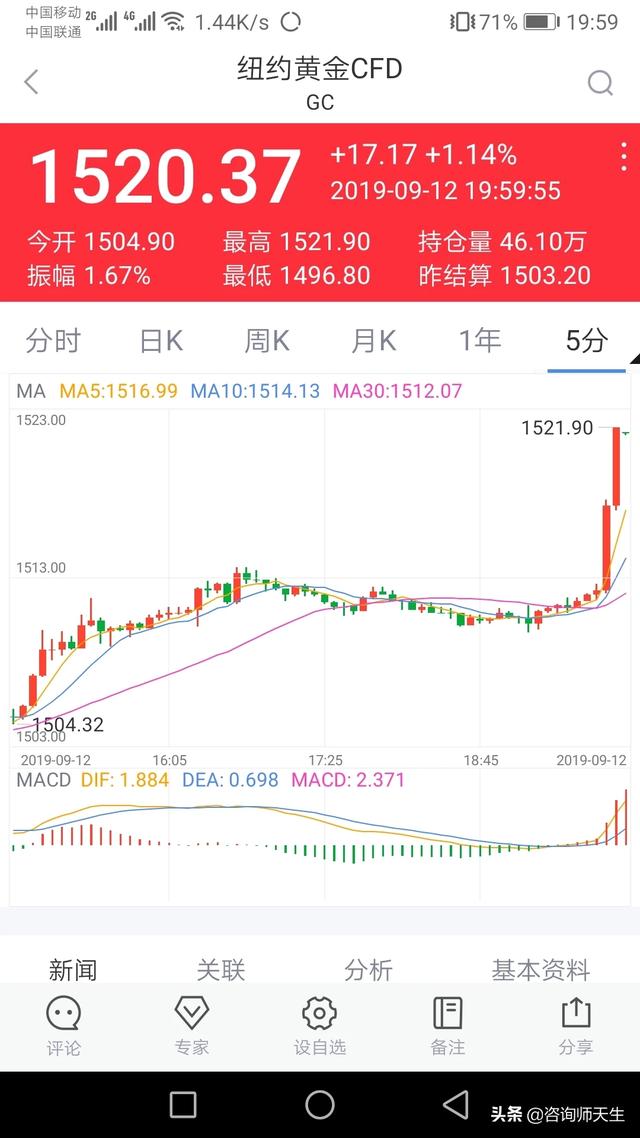Open recent apps with the square button
Viewport: 640px width, 1138px height.
click(x=183, y=1105)
